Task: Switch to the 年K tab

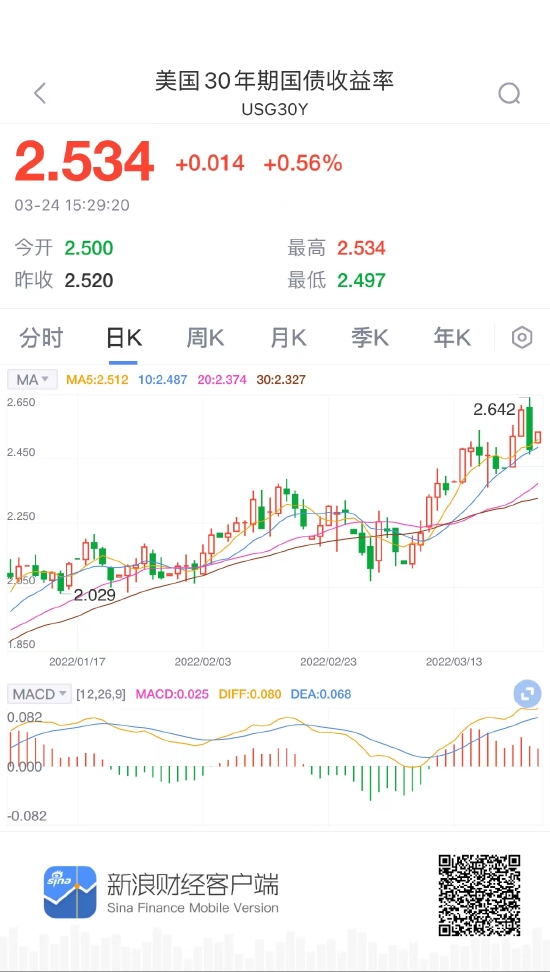Action: 452,338
